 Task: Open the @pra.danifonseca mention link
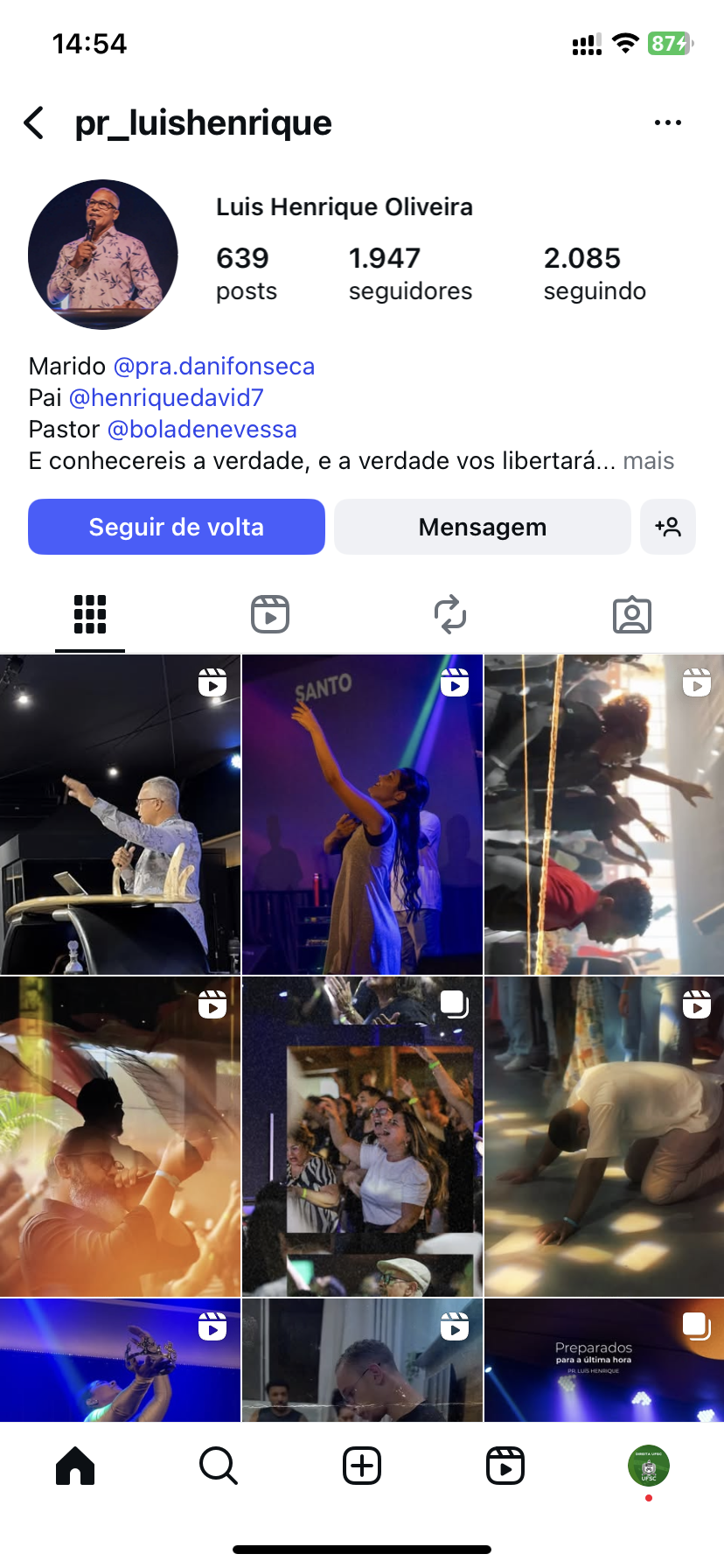tap(214, 366)
